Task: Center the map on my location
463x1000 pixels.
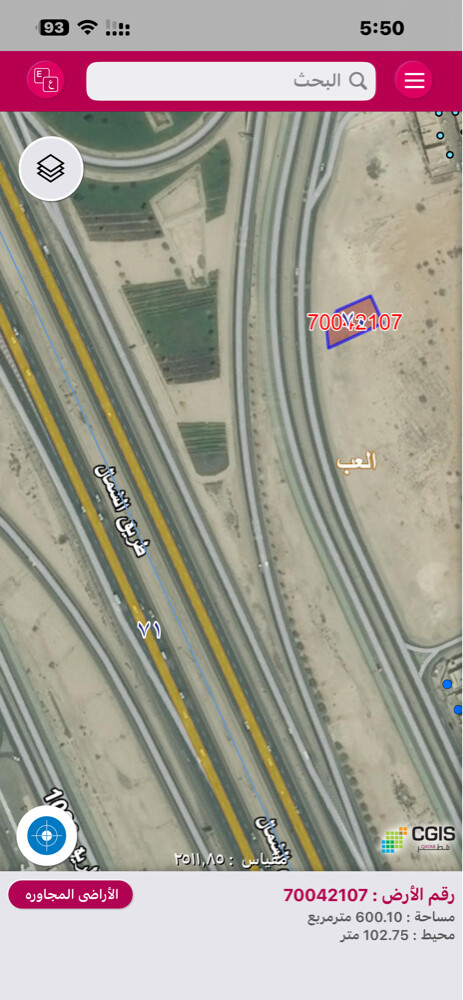Action: pyautogui.click(x=47, y=835)
